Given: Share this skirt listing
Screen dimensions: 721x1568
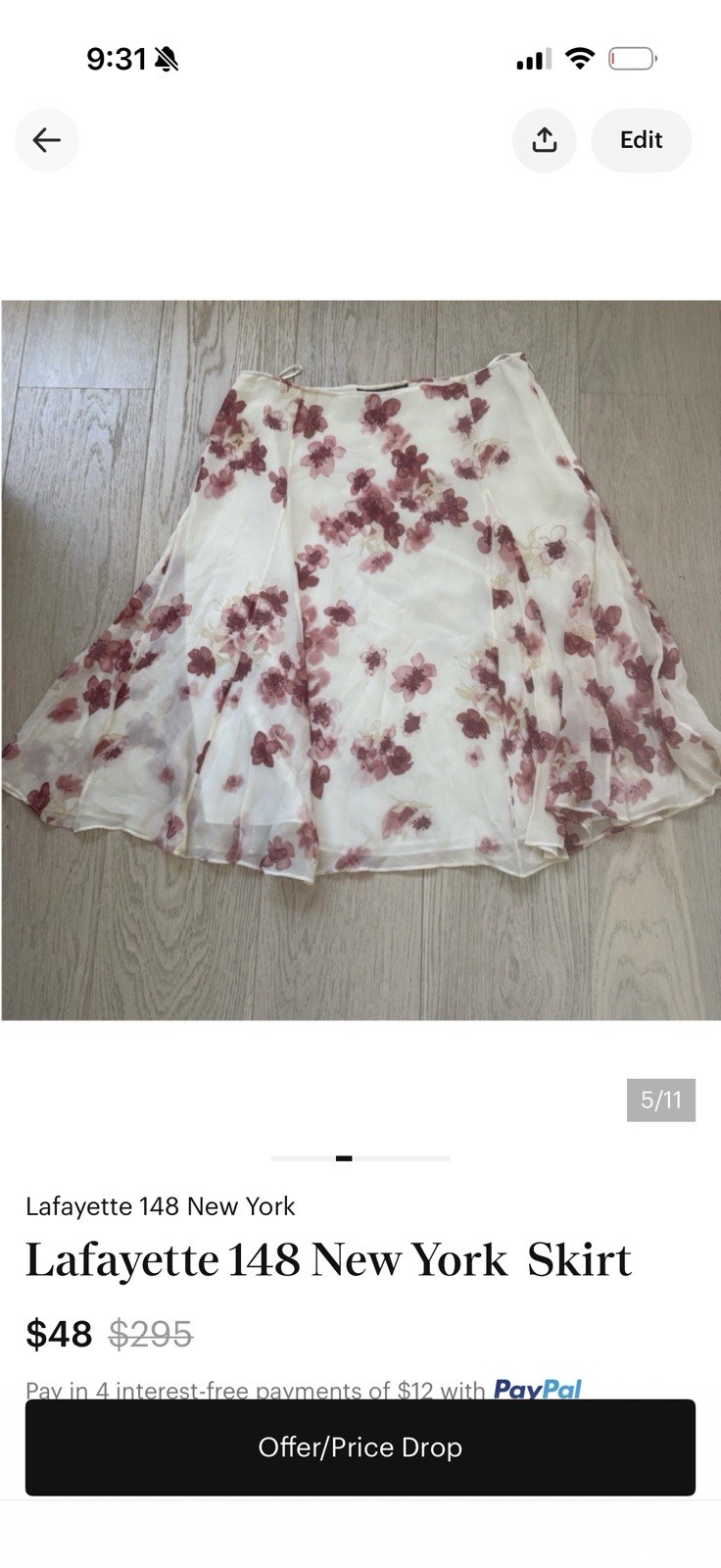Looking at the screenshot, I should coord(545,140).
